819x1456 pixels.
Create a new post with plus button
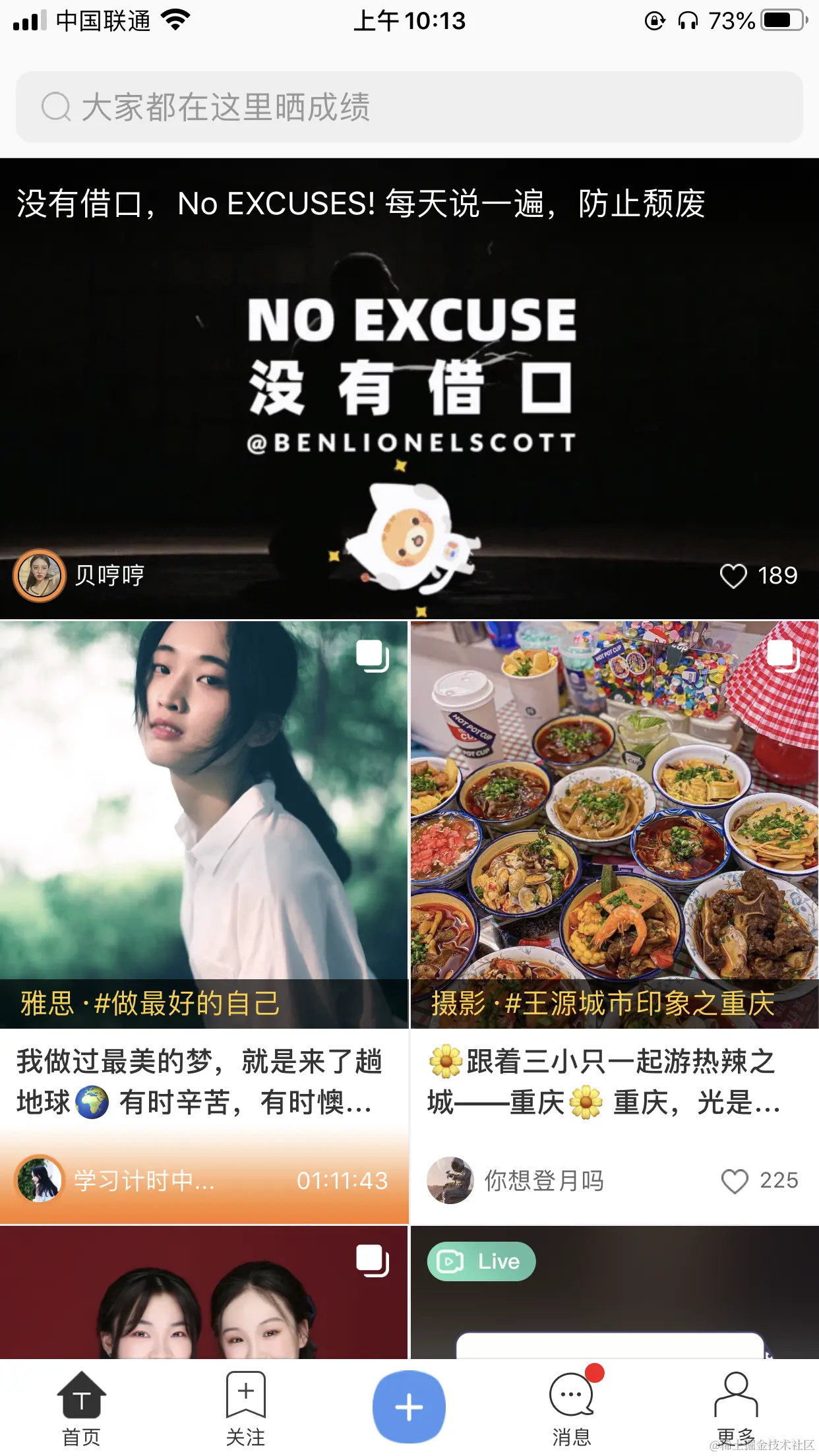pyautogui.click(x=409, y=1407)
